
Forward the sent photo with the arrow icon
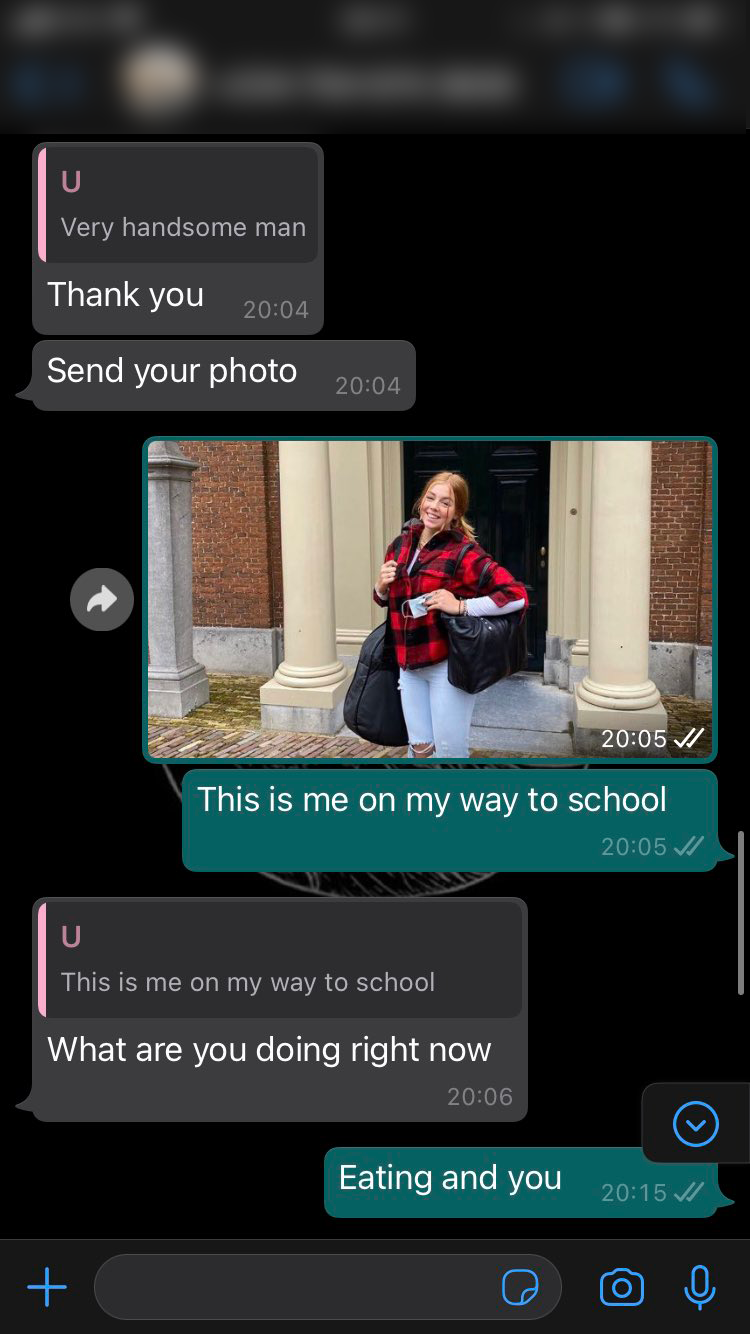click(102, 599)
